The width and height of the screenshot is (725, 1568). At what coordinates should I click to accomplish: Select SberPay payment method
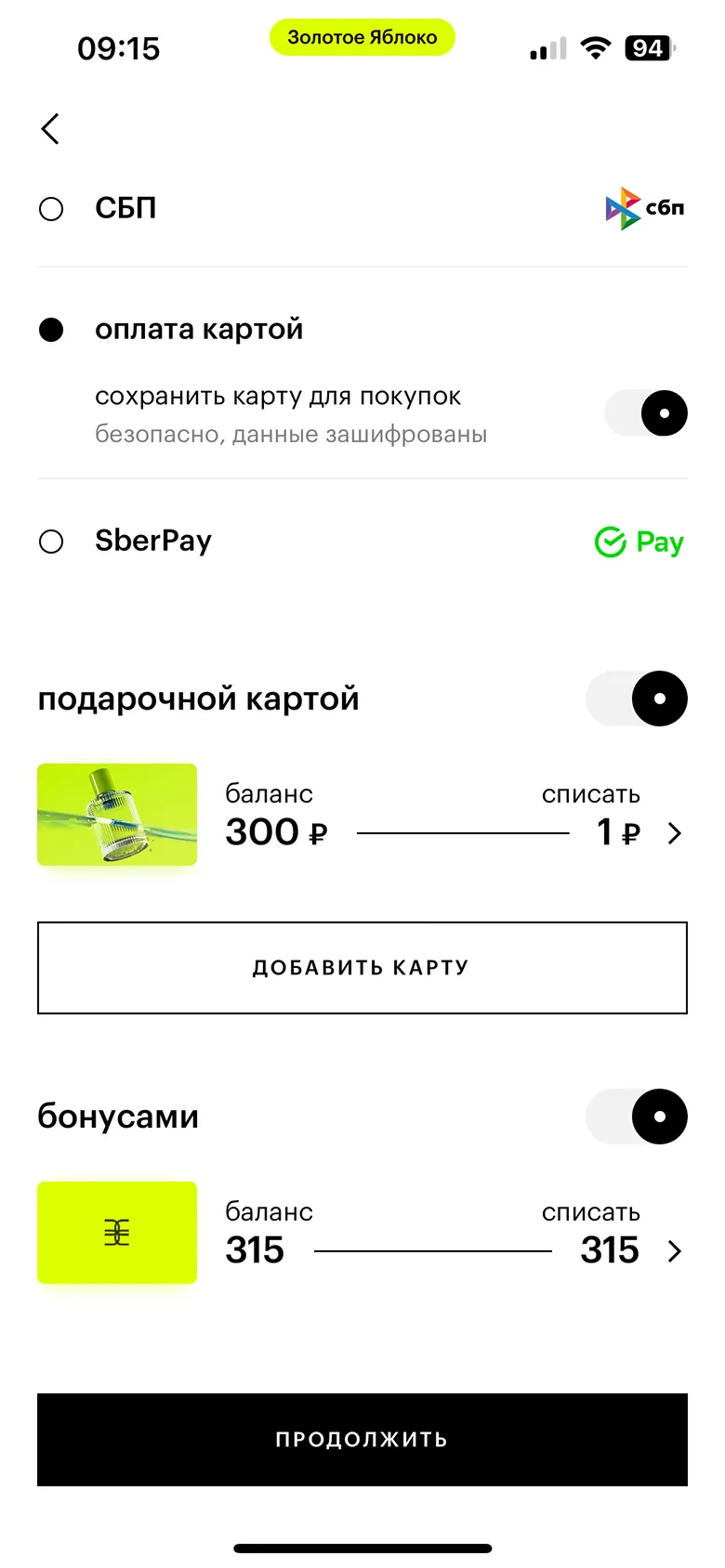pyautogui.click(x=52, y=542)
